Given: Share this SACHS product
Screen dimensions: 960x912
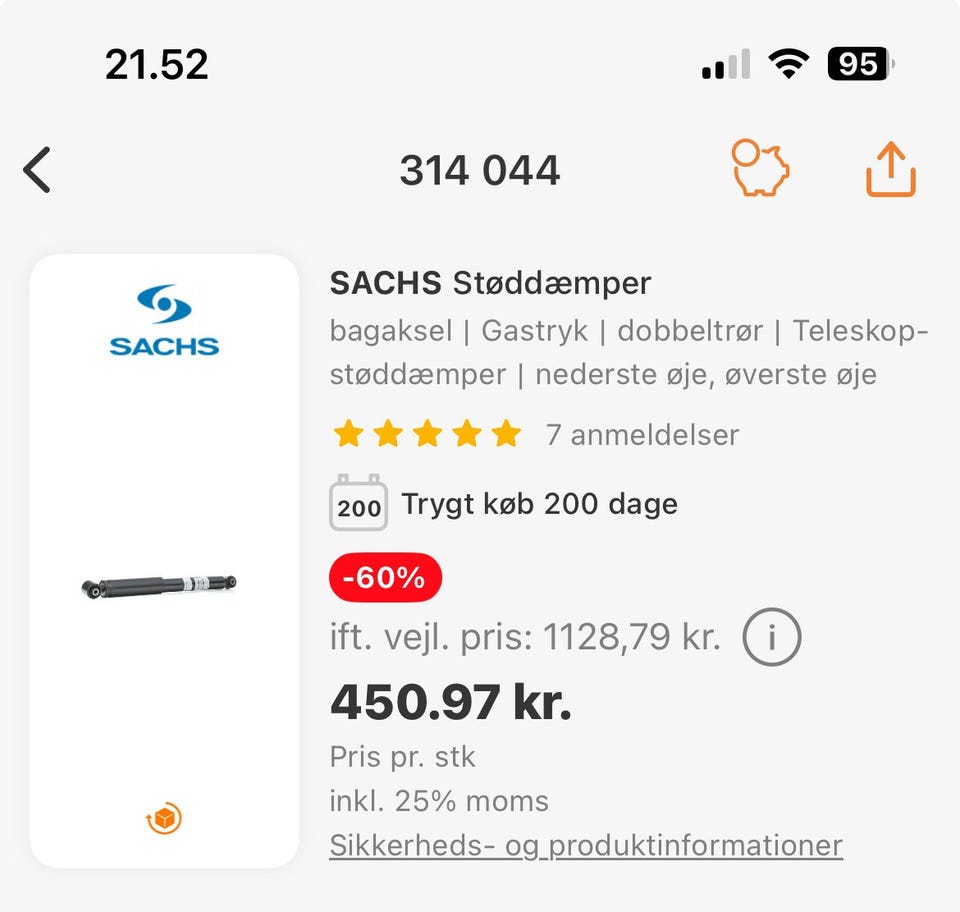Looking at the screenshot, I should click(890, 170).
